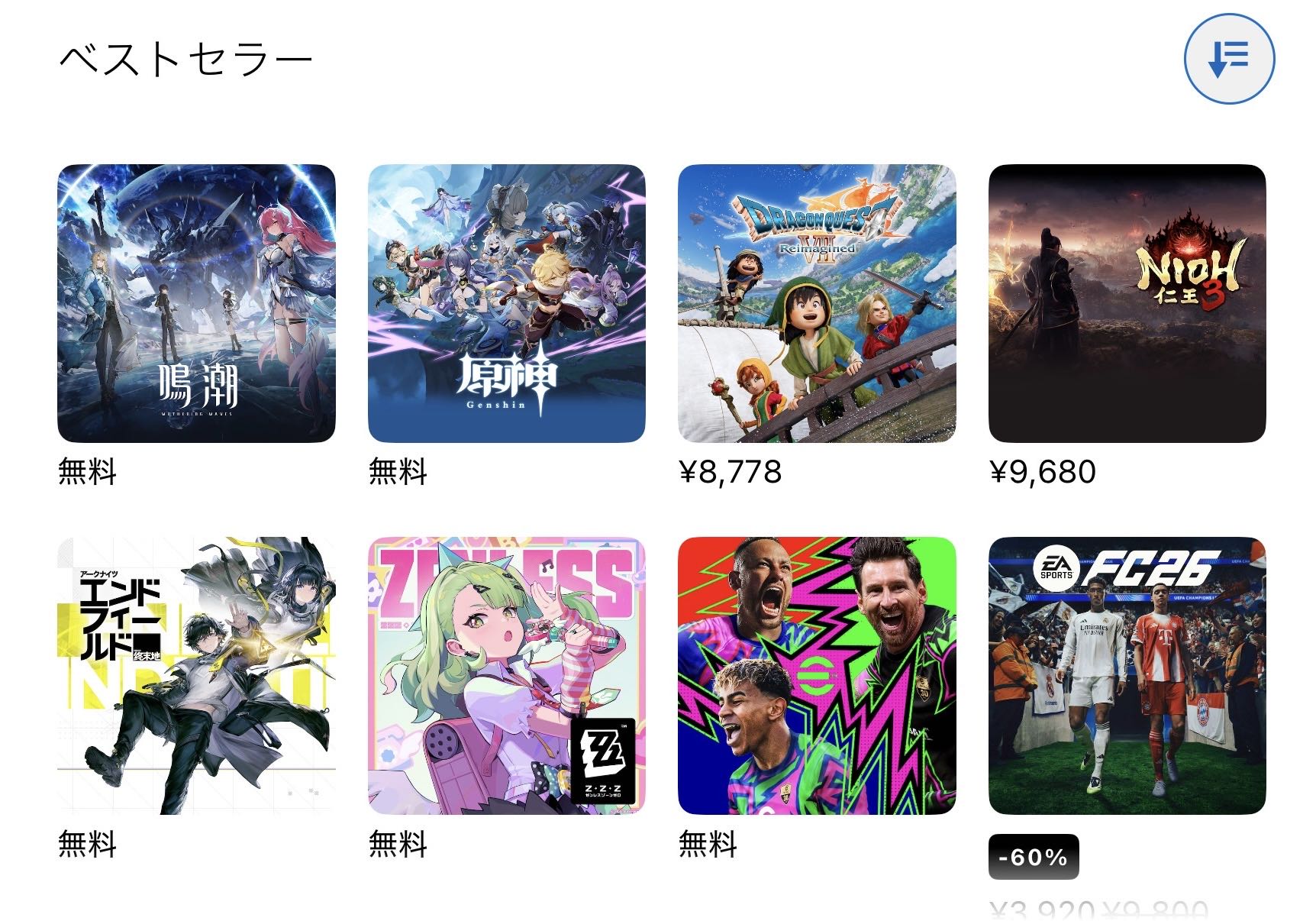The height and width of the screenshot is (921, 1316).
Task: Open the Genshin Impact game tile
Action: point(506,303)
